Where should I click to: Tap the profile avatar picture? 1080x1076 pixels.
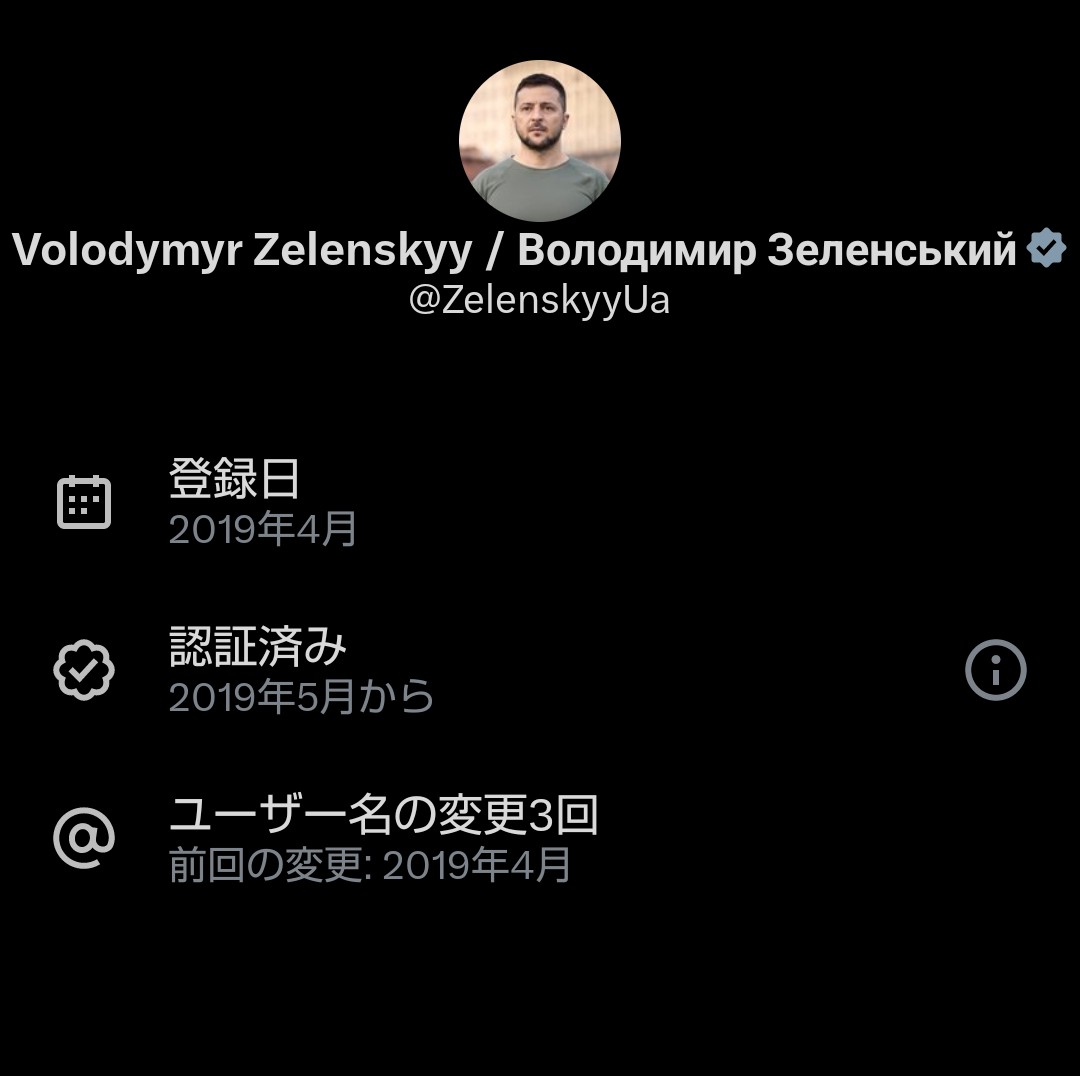click(x=540, y=141)
